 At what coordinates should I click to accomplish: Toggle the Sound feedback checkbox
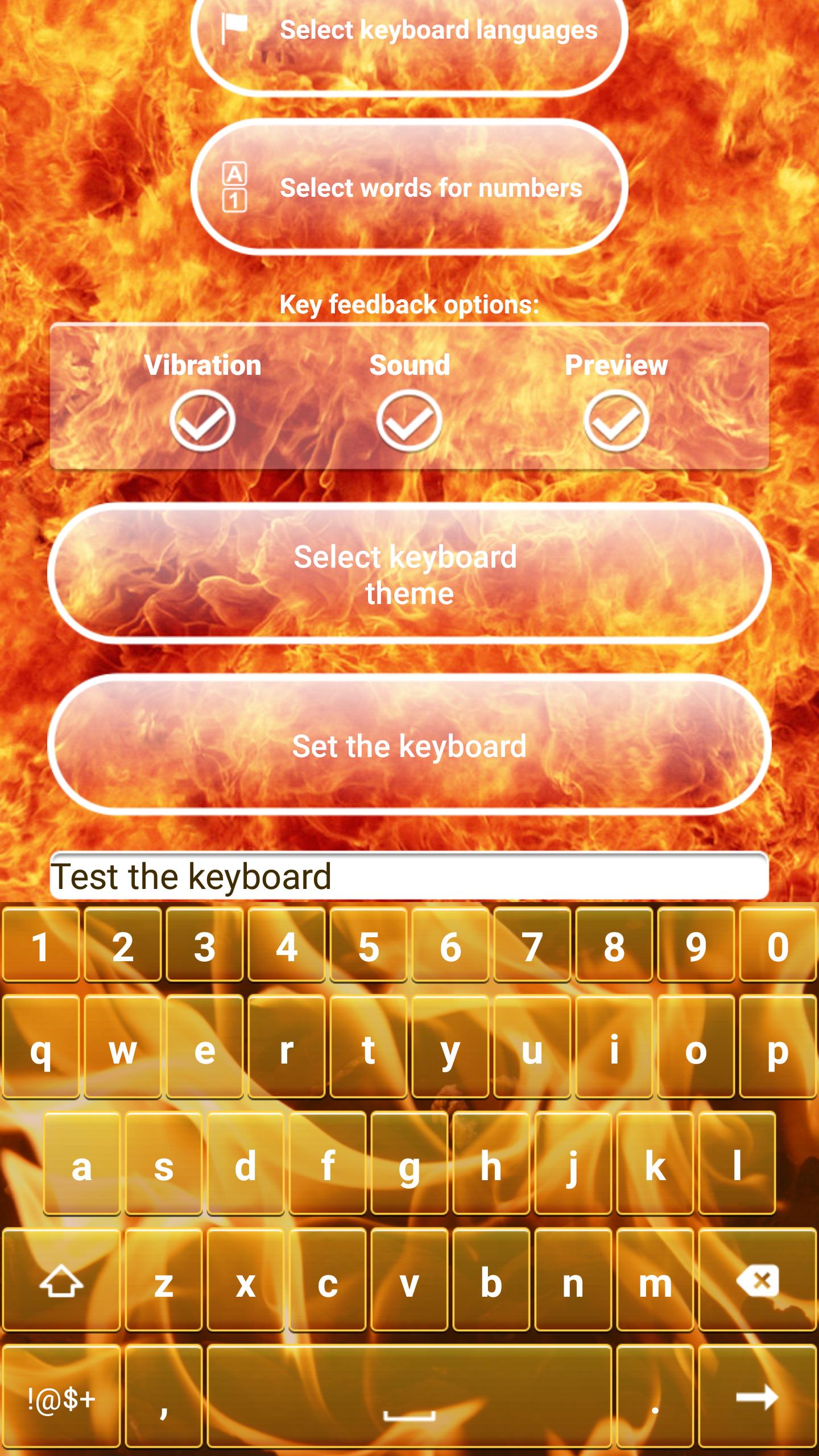[x=409, y=421]
